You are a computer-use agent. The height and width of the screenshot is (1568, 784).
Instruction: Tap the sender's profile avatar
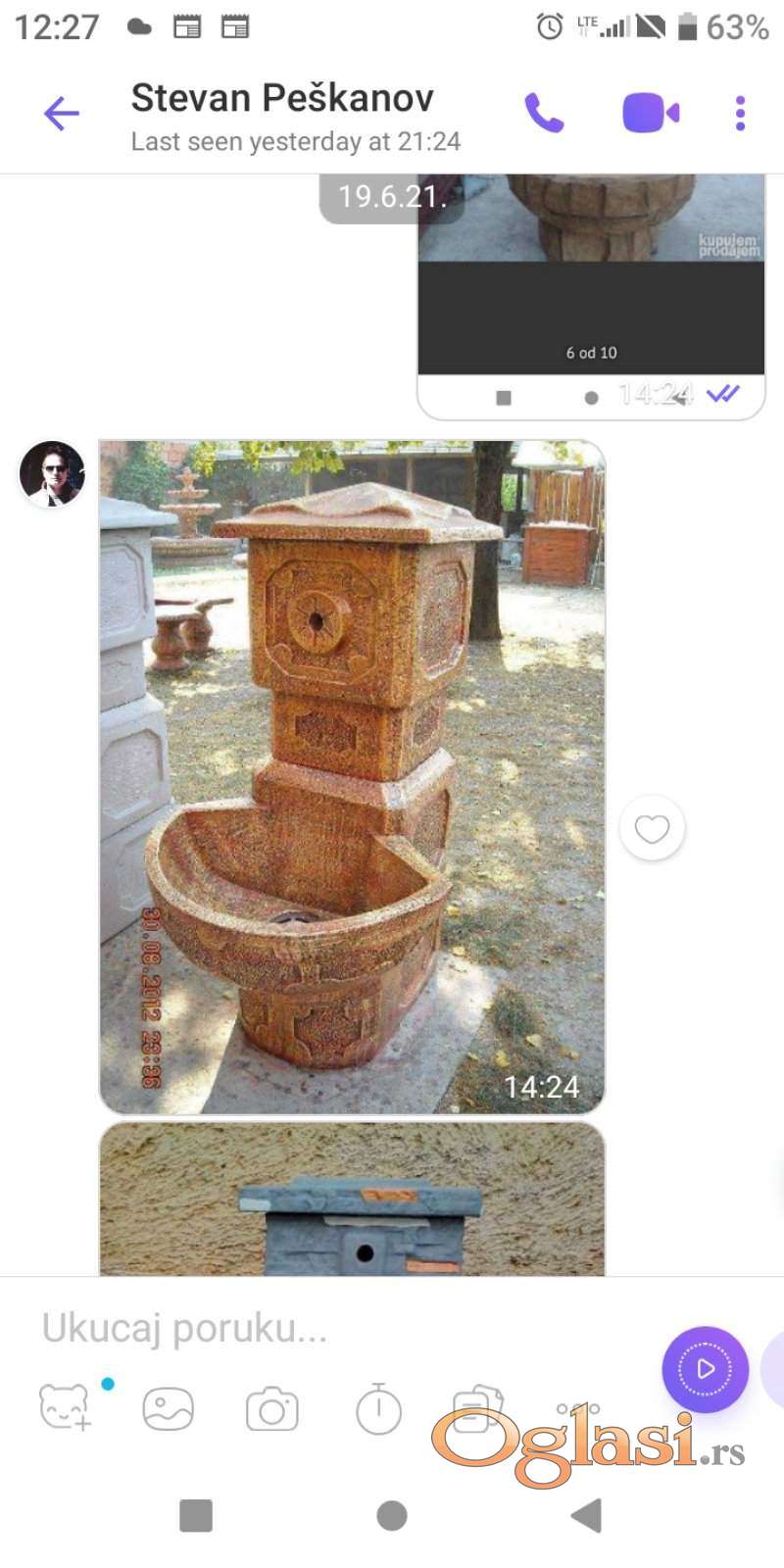[52, 473]
